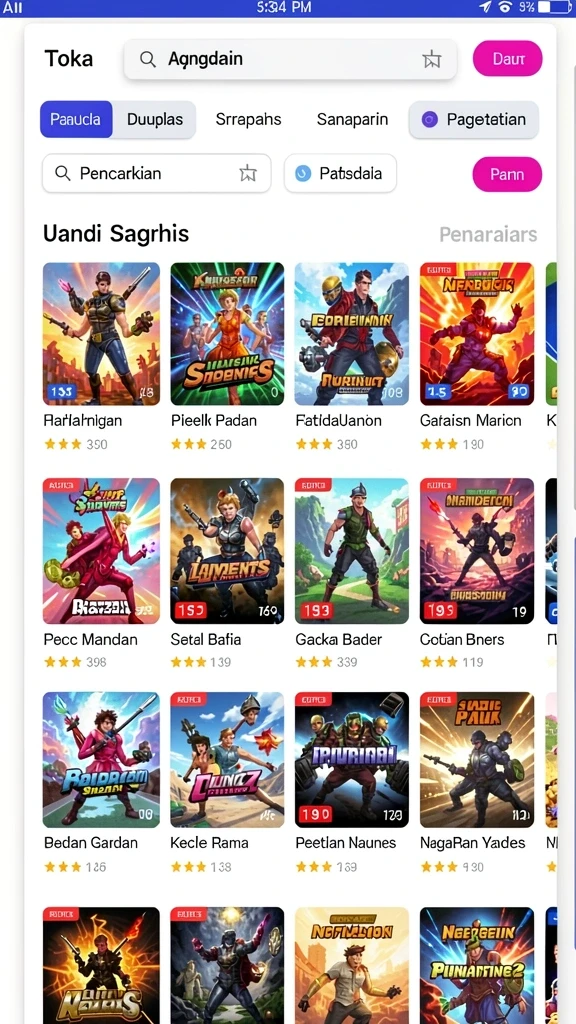
Task: Open the NagaRan Yades game tile
Action: tap(477, 783)
